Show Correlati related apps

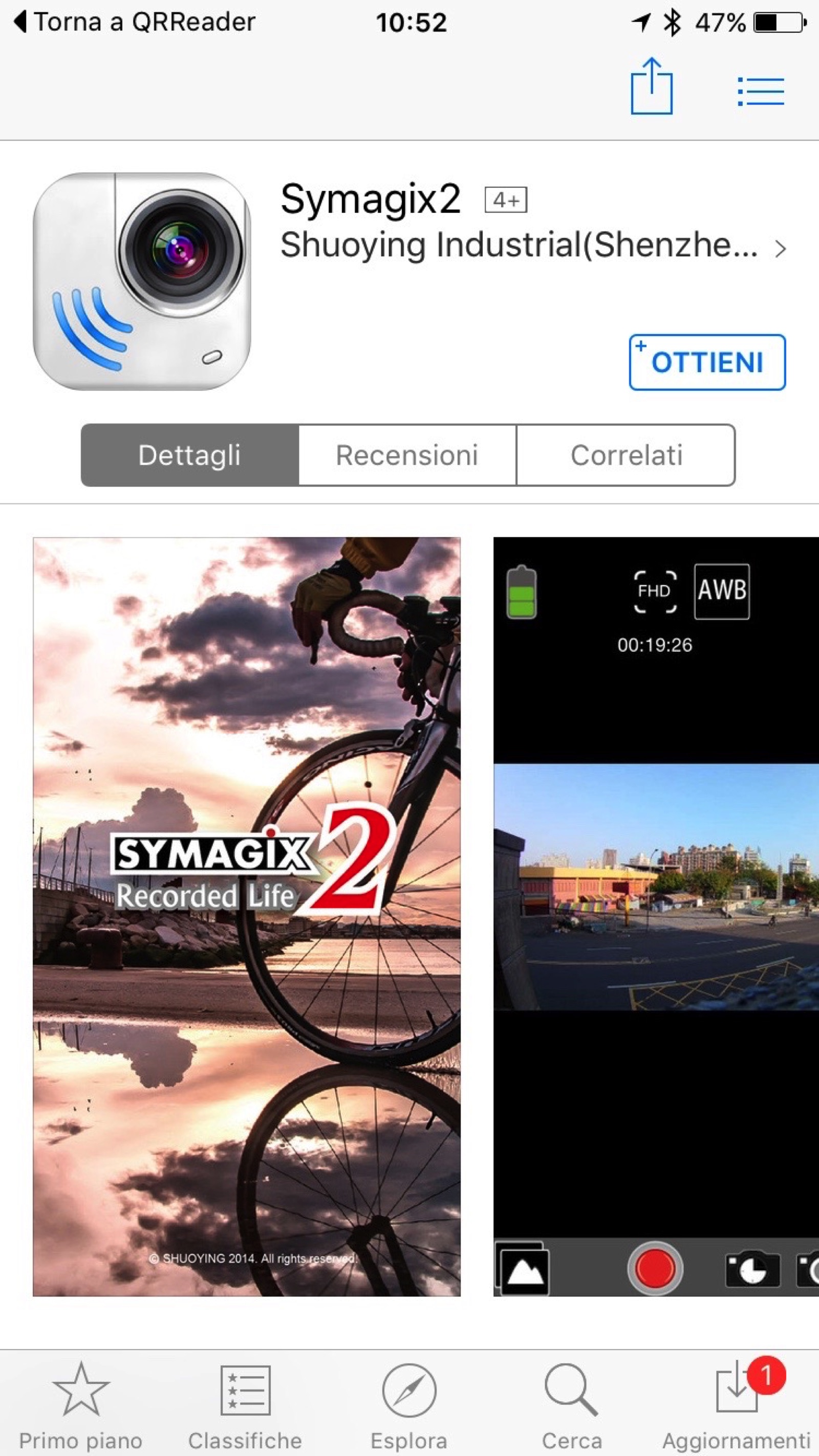626,455
